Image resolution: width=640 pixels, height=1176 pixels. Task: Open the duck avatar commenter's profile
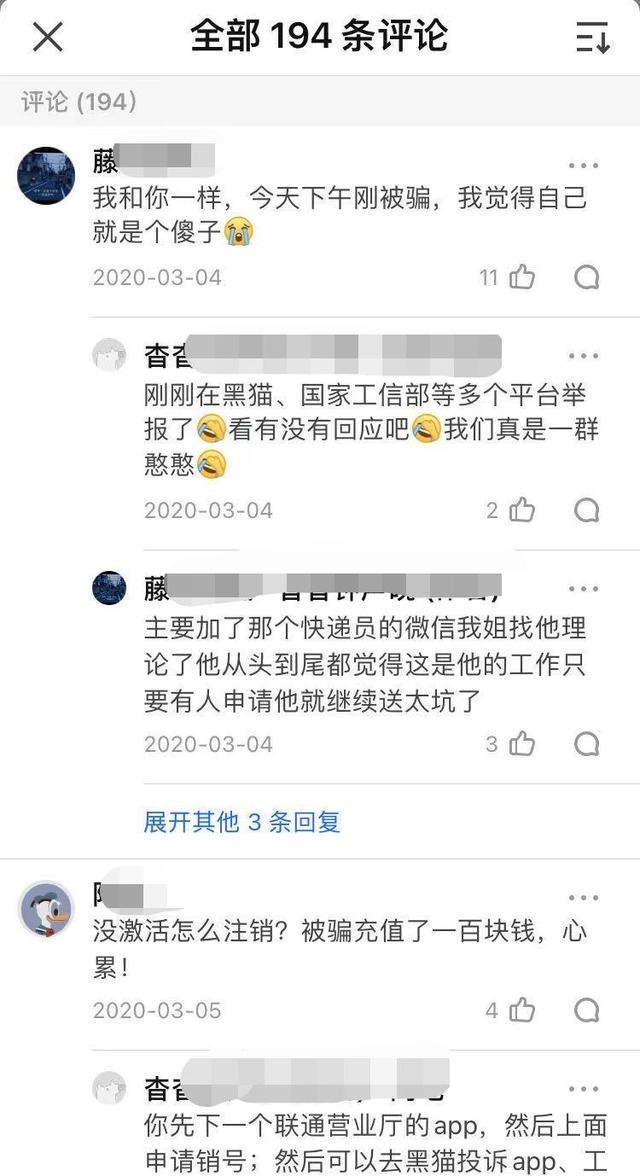tap(46, 909)
